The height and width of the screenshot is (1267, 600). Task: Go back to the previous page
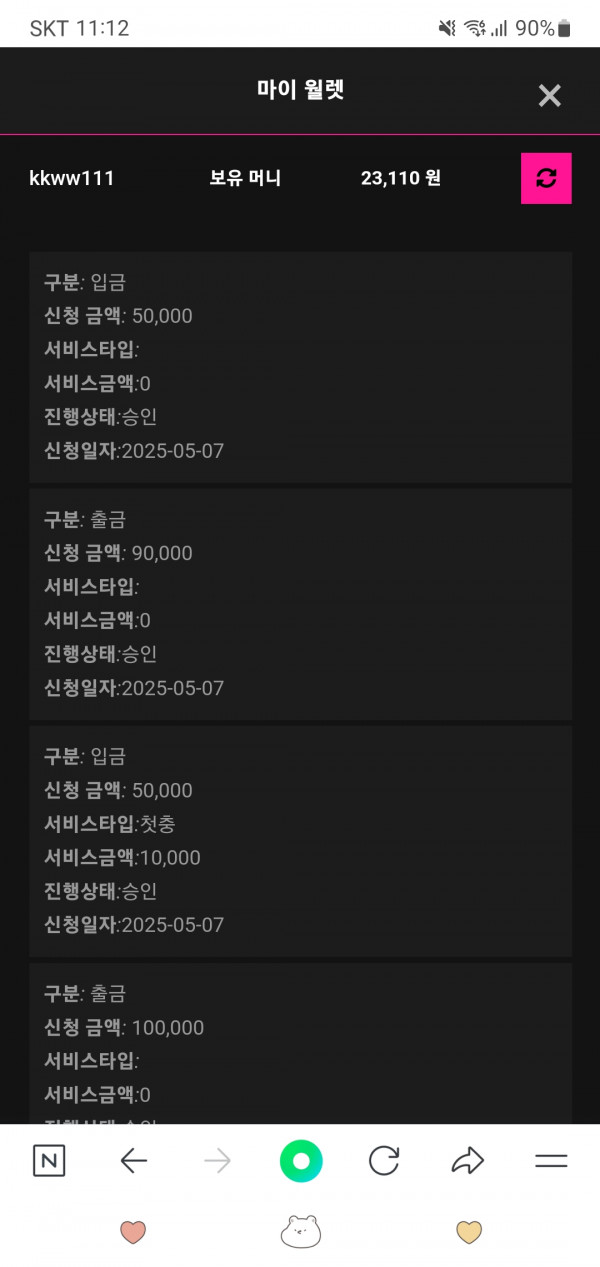click(133, 1160)
